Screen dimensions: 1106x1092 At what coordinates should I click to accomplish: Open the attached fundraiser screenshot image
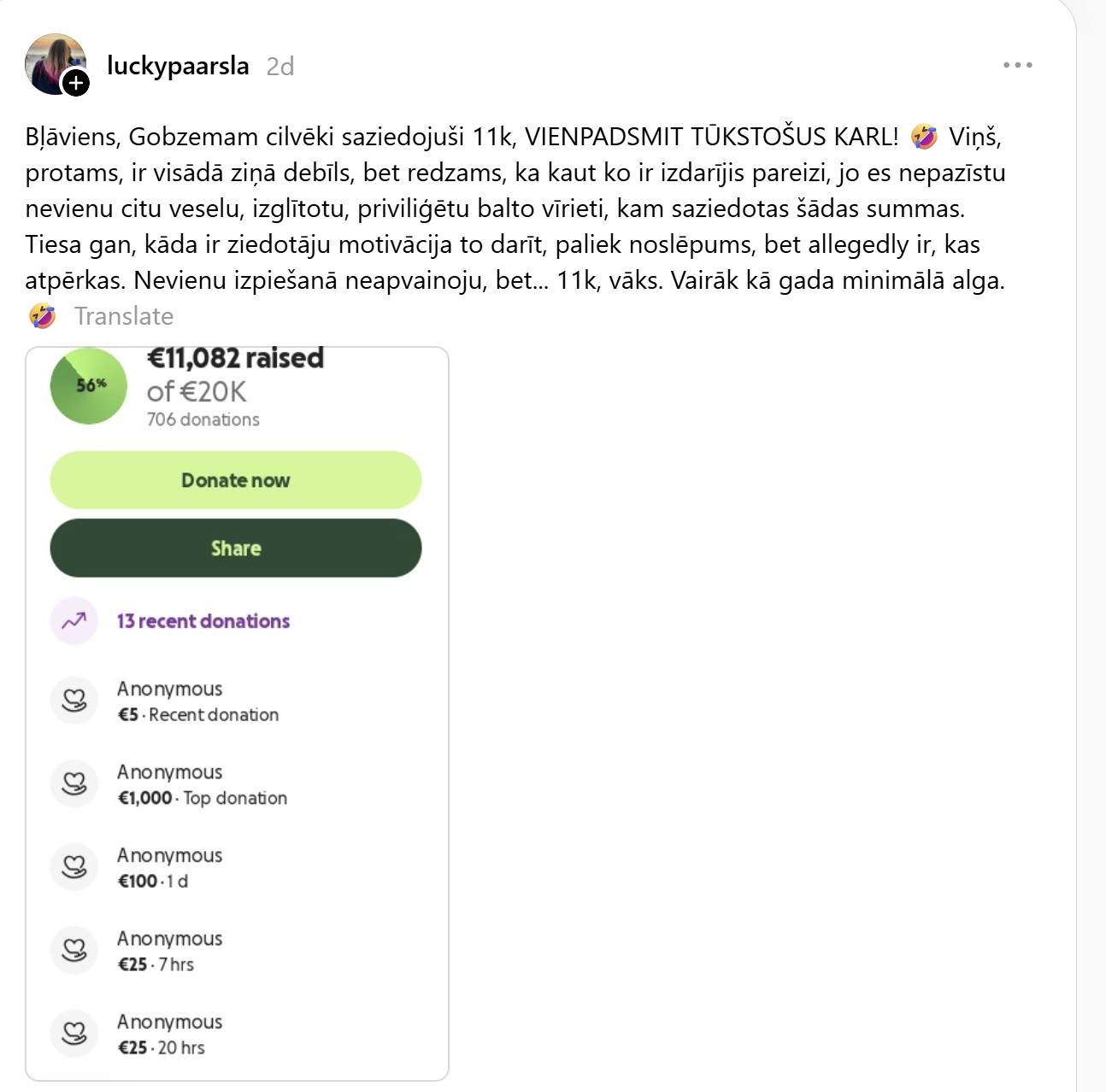pos(237,713)
